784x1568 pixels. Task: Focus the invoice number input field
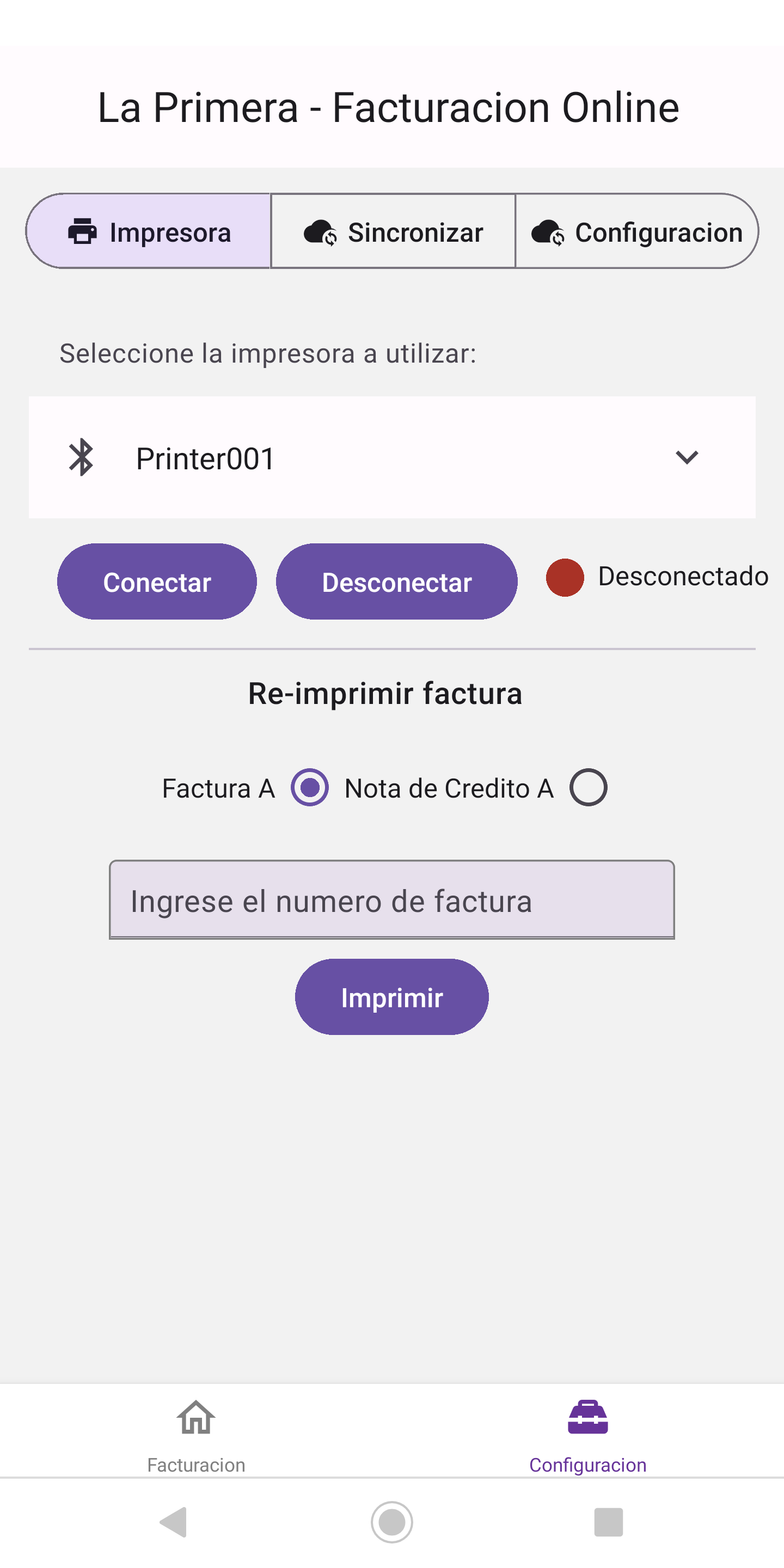click(x=392, y=899)
